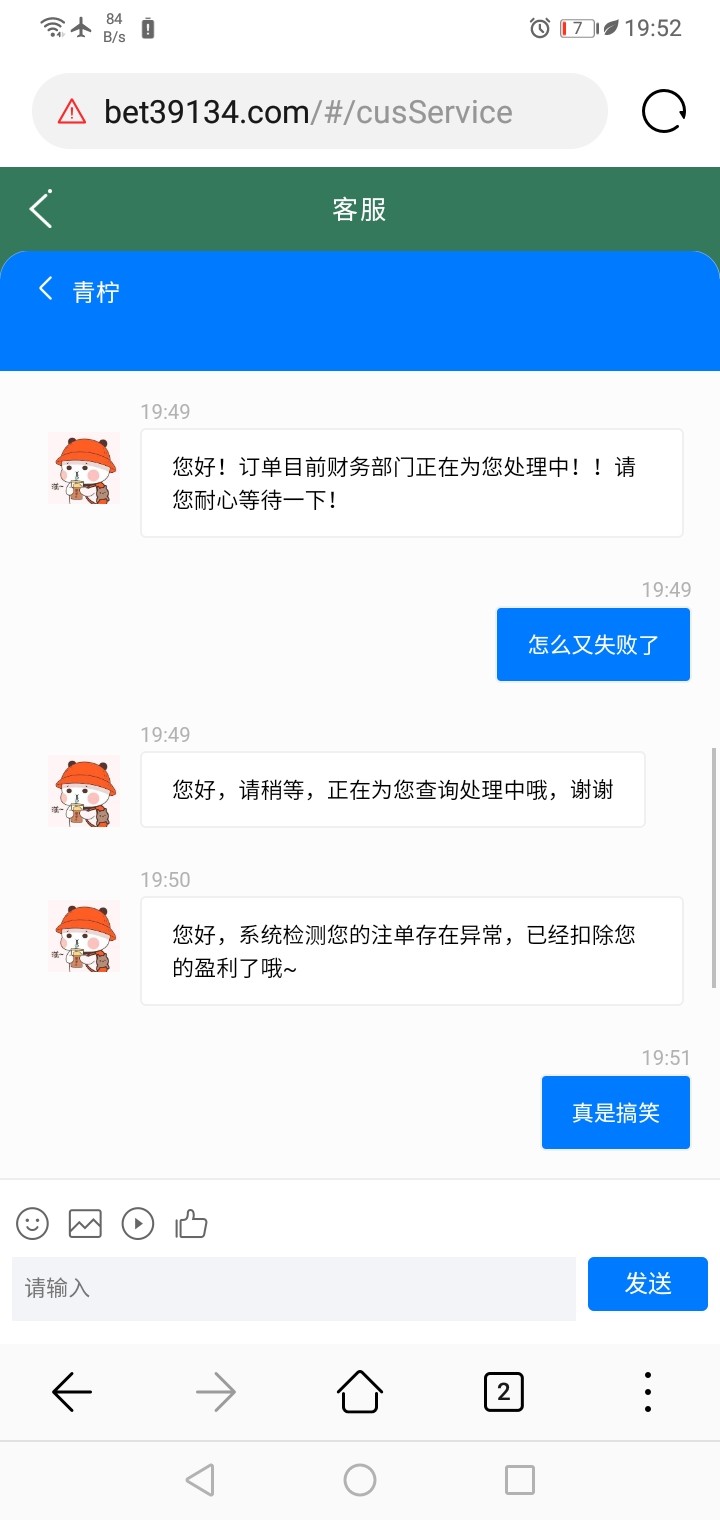
Task: Rate the service with thumbs-up icon
Action: click(x=191, y=1223)
